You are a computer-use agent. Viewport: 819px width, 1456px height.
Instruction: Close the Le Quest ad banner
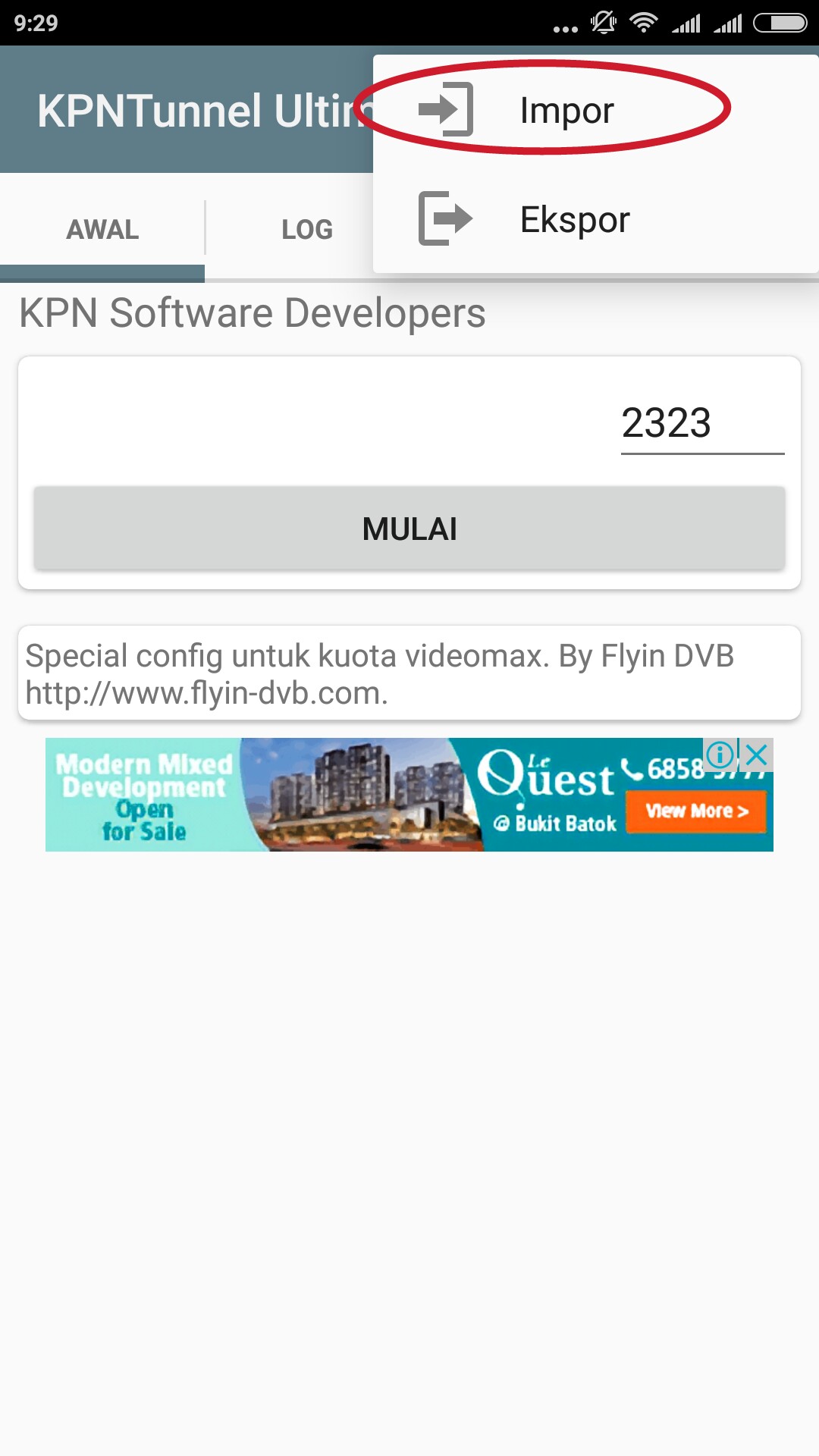coord(757,755)
